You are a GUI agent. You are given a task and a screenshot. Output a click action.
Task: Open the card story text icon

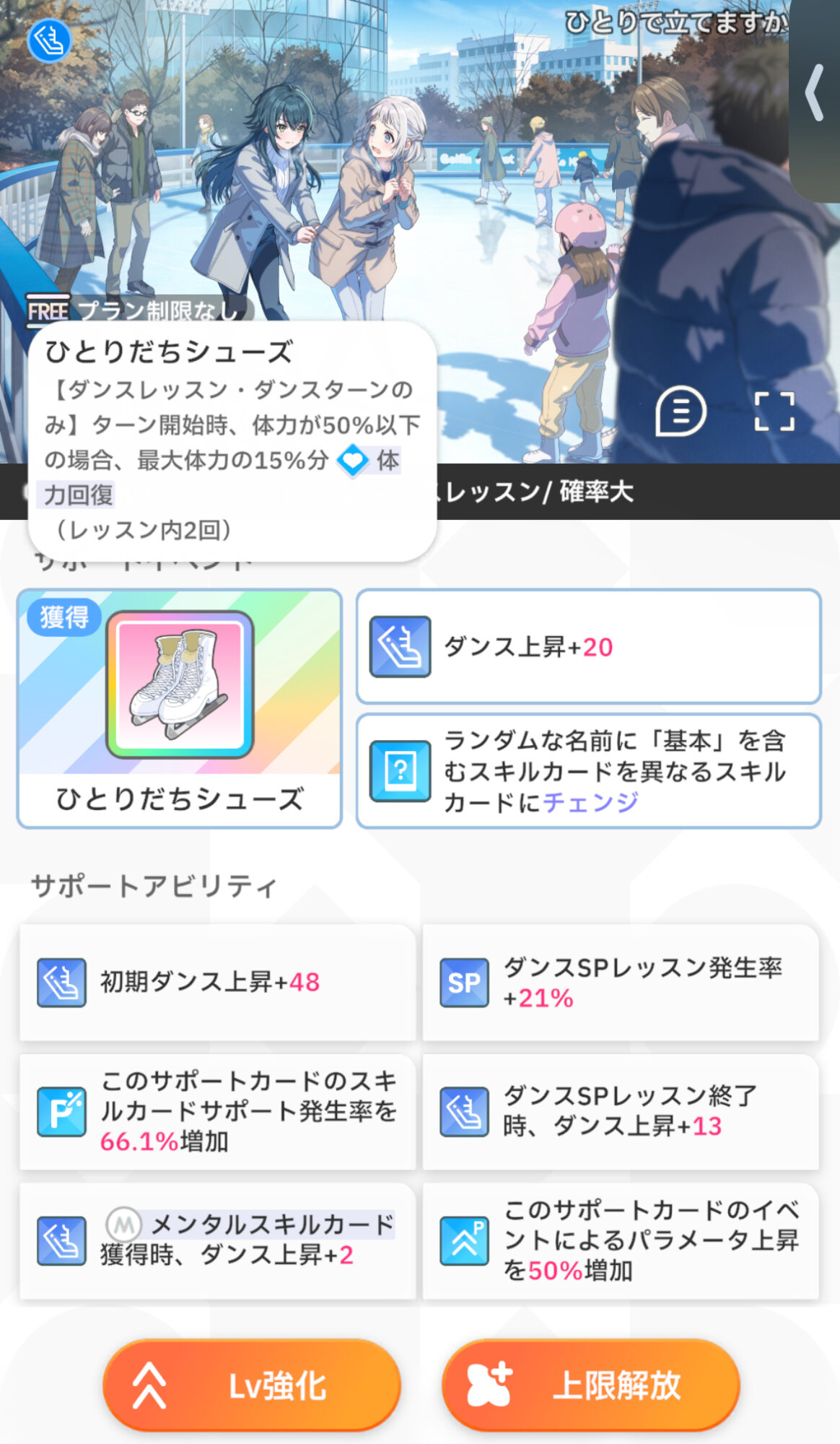(680, 412)
